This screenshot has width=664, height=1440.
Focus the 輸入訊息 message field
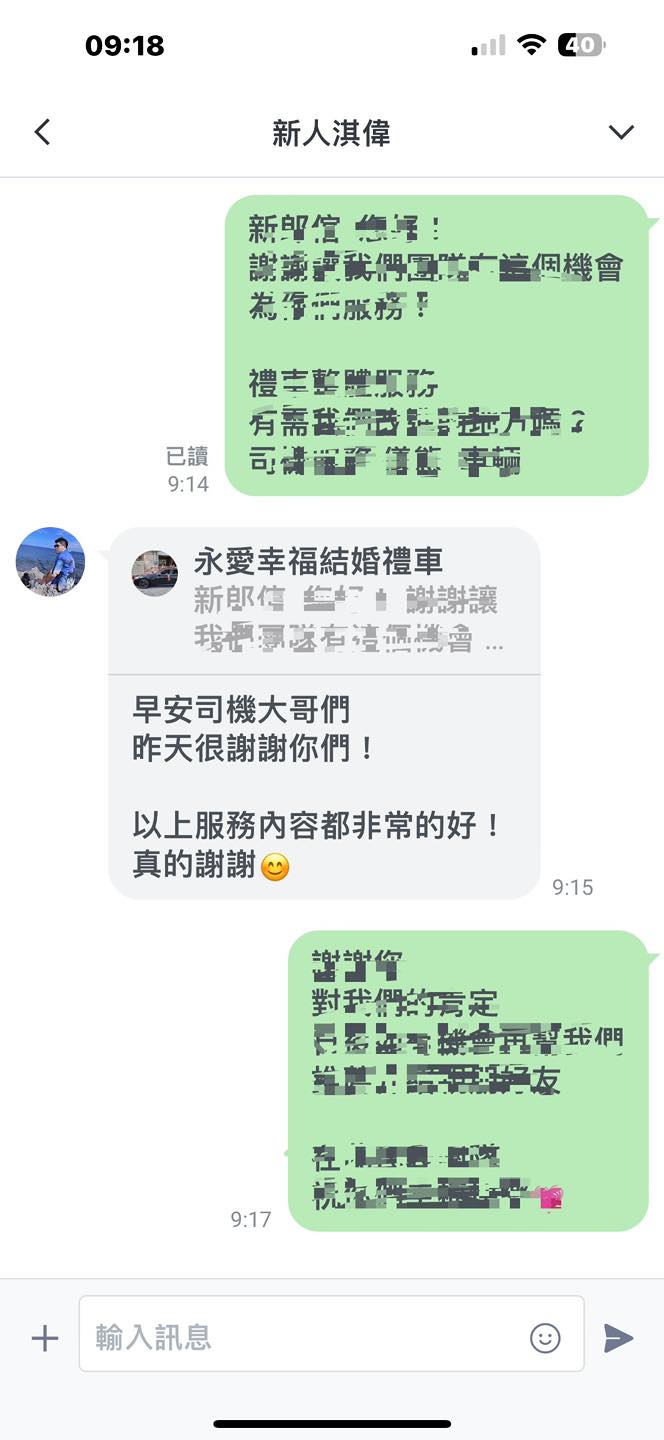300,1338
